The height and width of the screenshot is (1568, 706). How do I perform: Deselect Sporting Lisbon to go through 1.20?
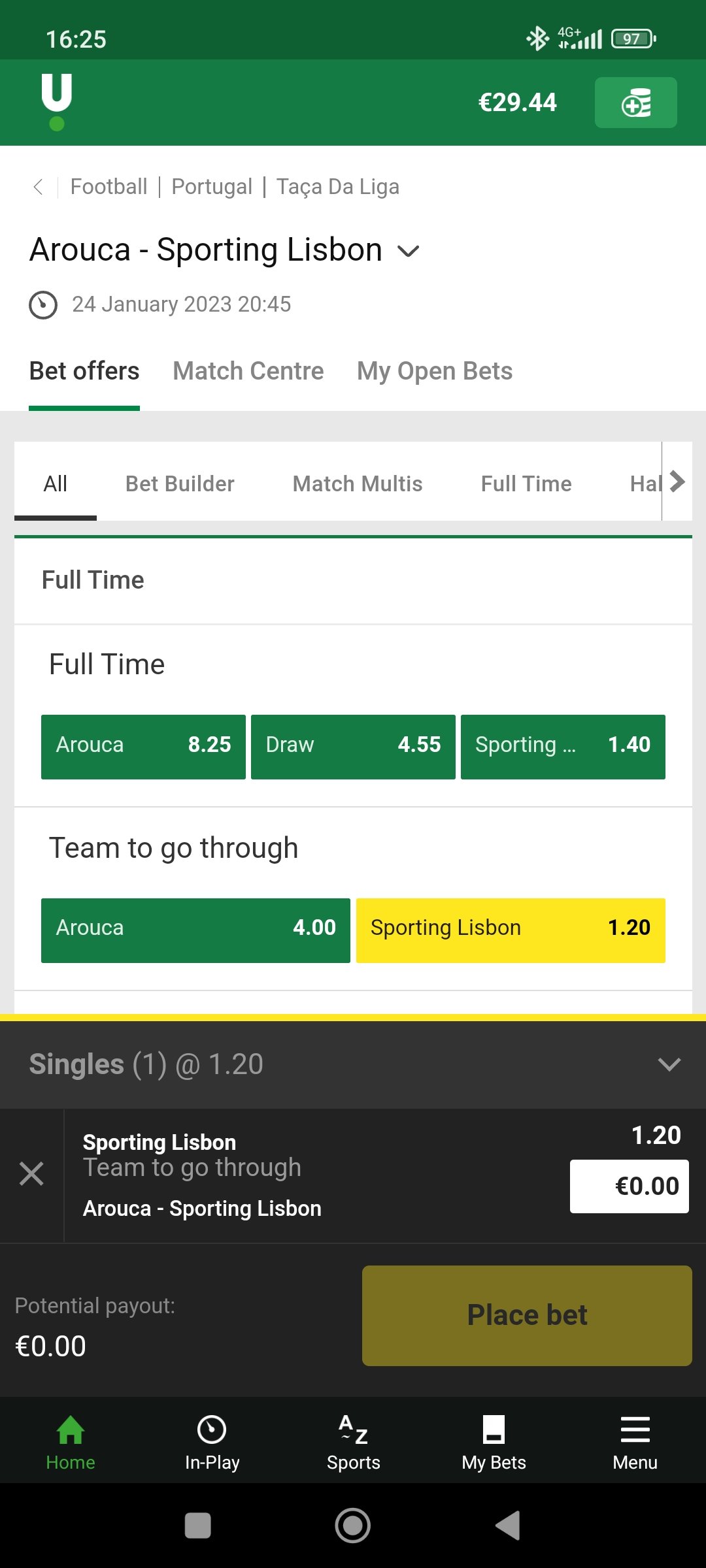[x=511, y=930]
